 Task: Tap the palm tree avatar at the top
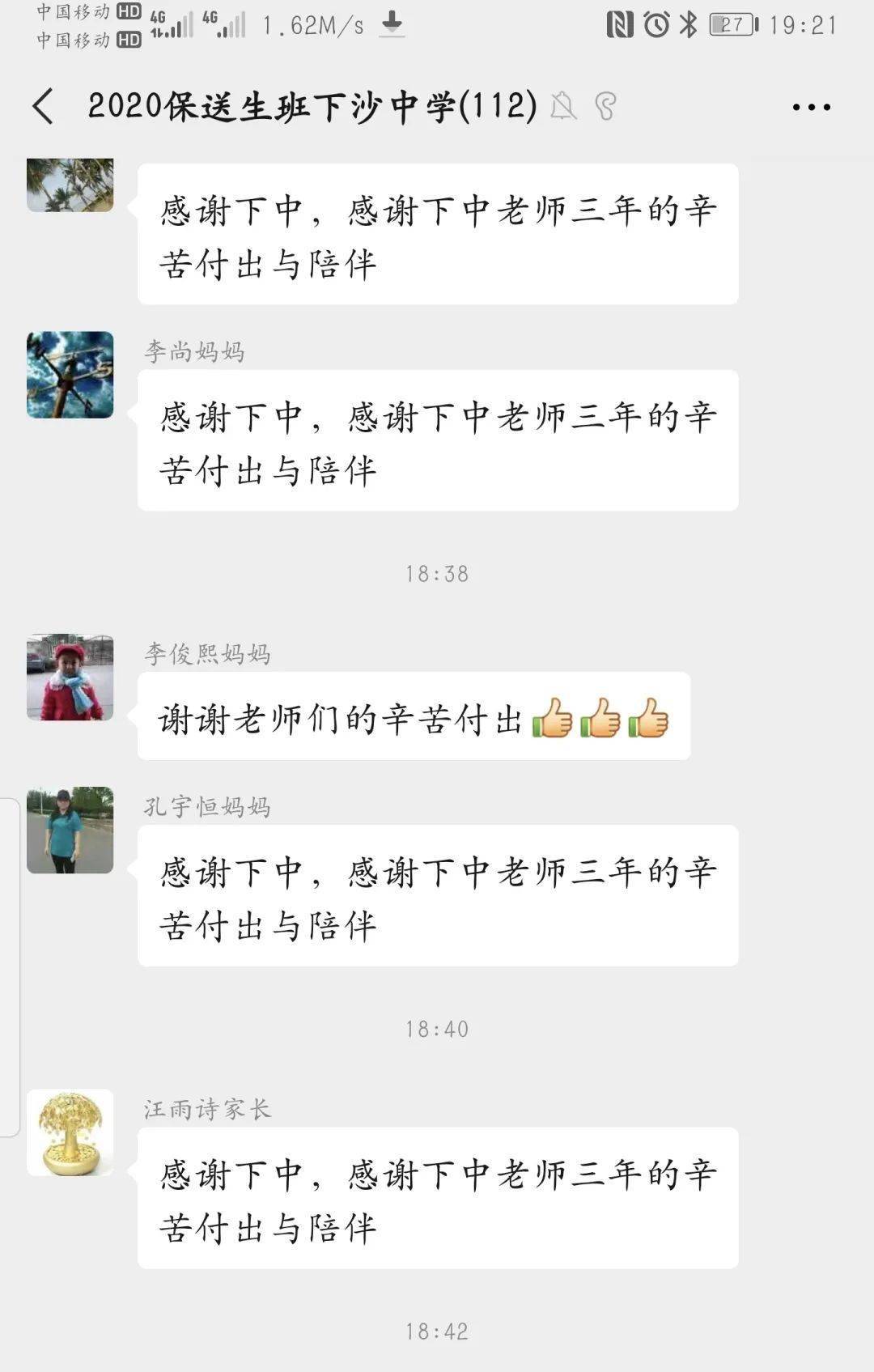pos(70,185)
